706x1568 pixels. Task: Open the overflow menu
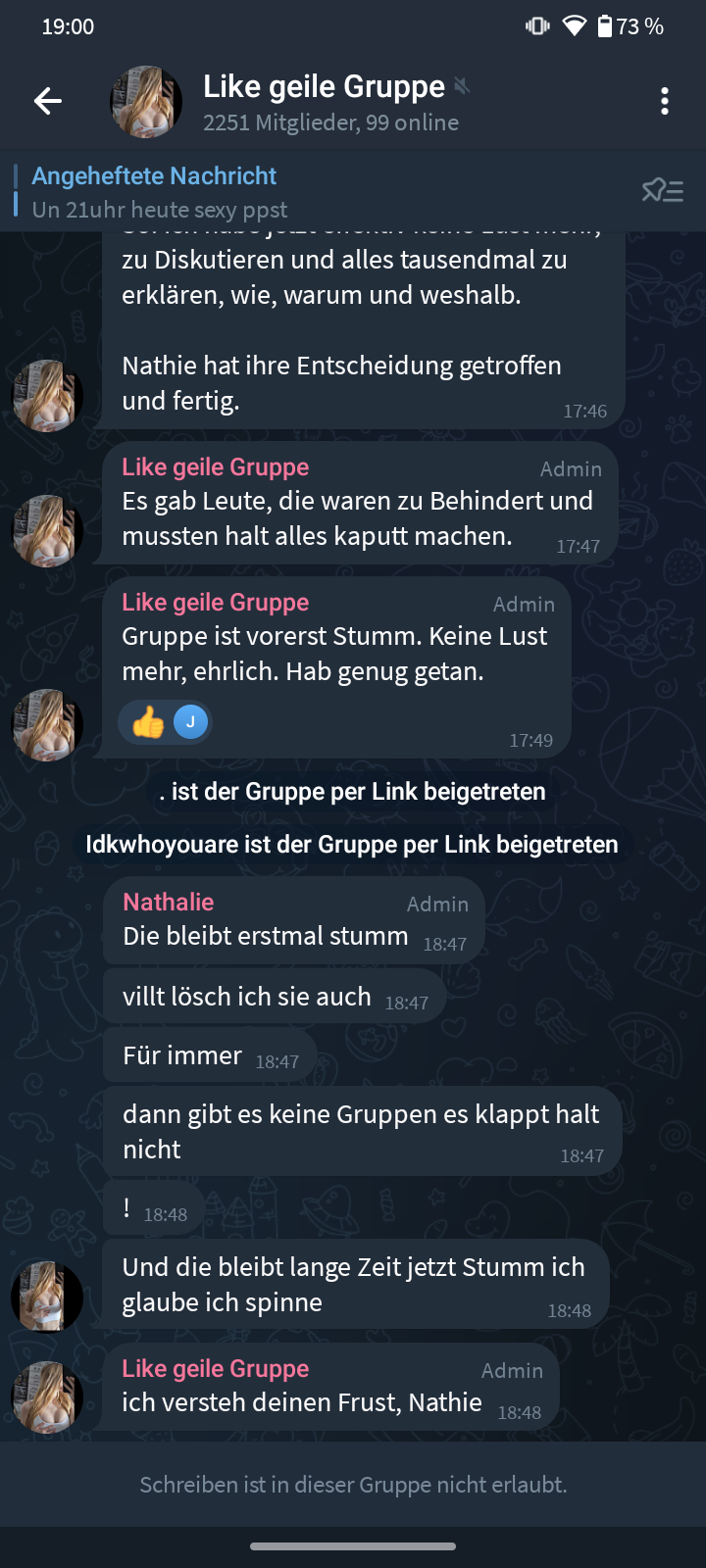[x=665, y=101]
